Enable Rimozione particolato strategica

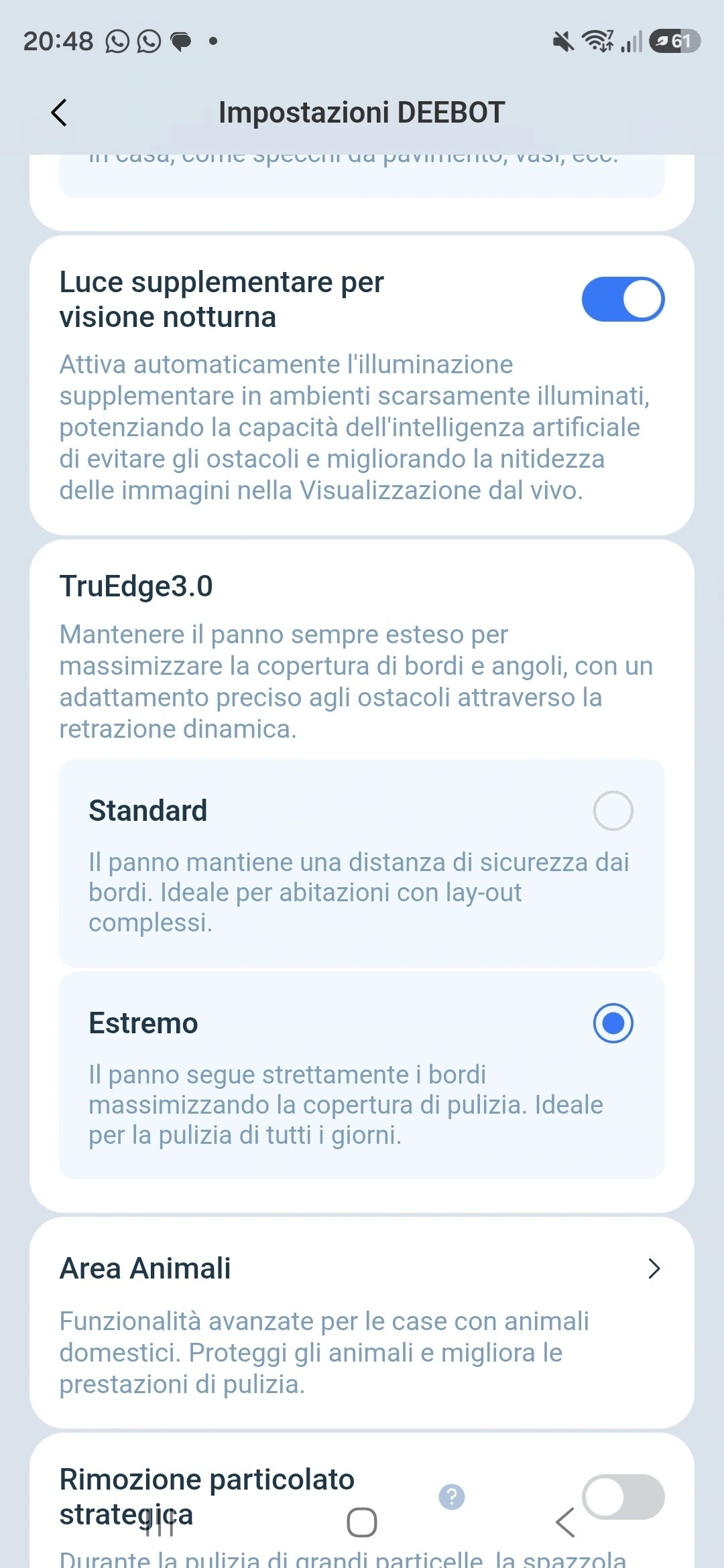pos(623,1497)
